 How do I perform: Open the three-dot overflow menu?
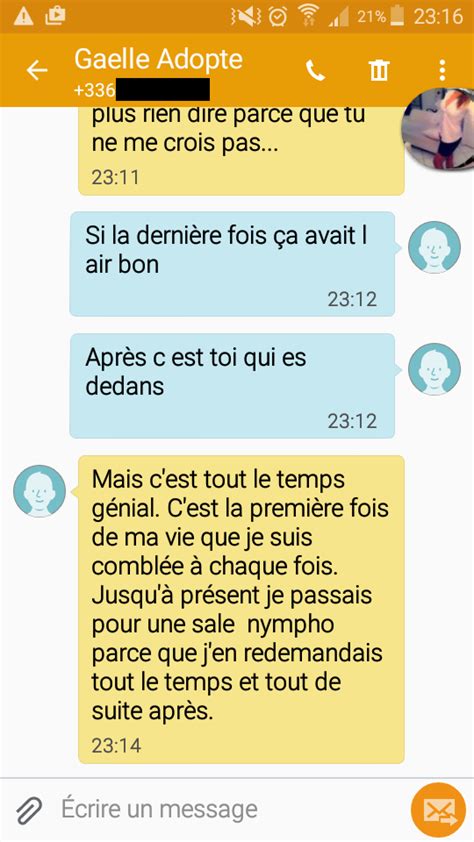point(442,70)
